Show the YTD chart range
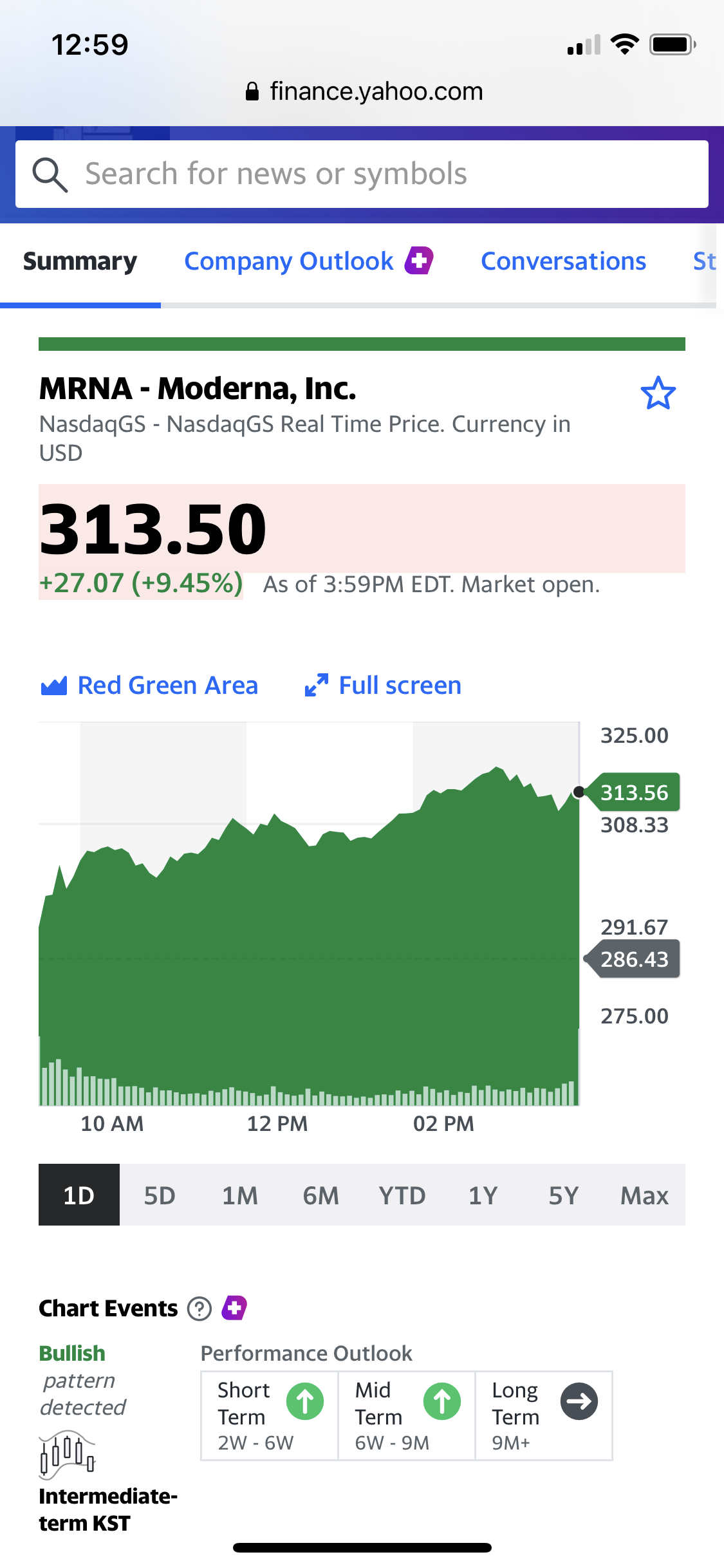The height and width of the screenshot is (1568, 724). [x=402, y=1195]
